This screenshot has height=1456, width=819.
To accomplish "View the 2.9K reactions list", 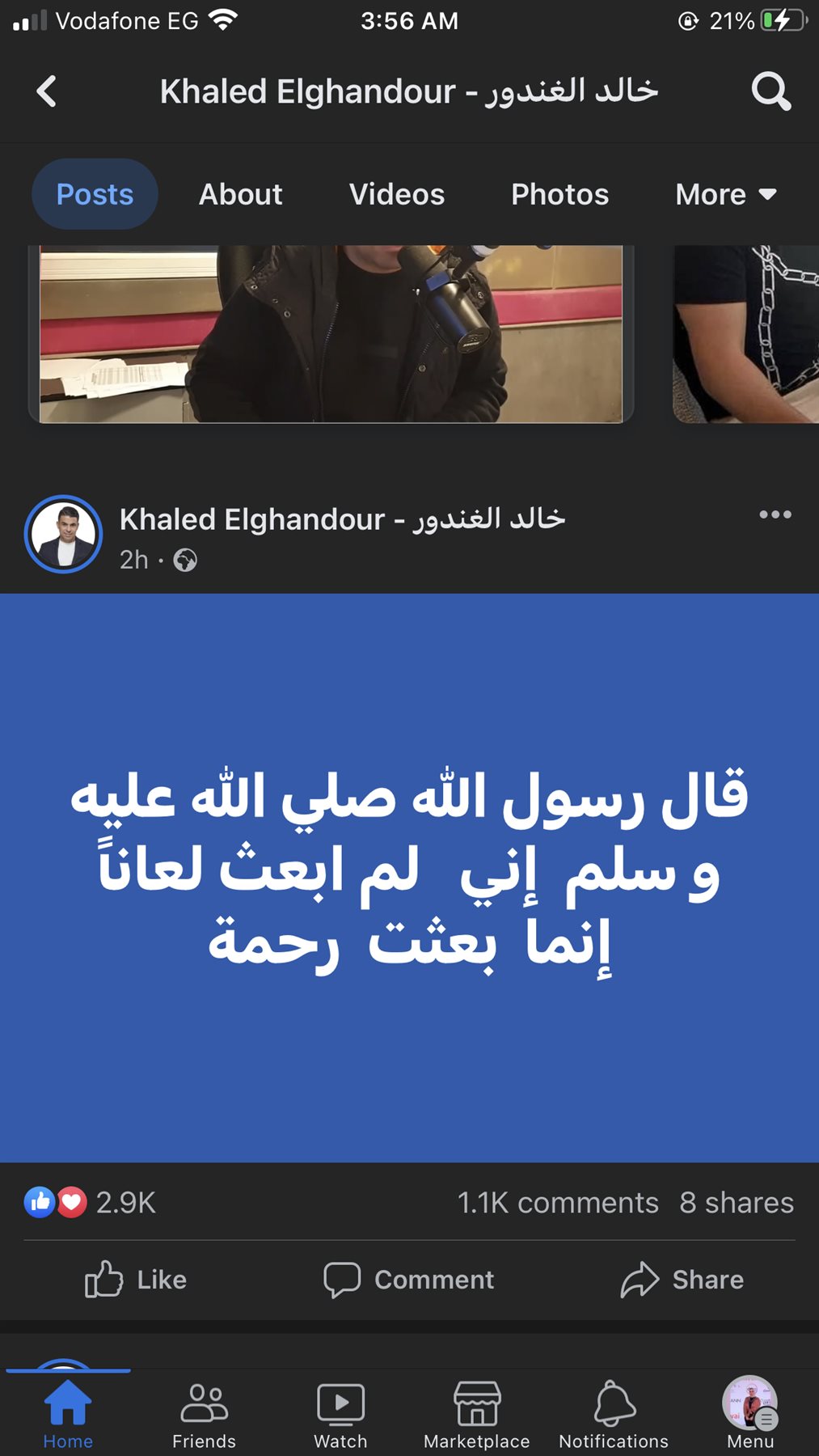I will 91,1203.
